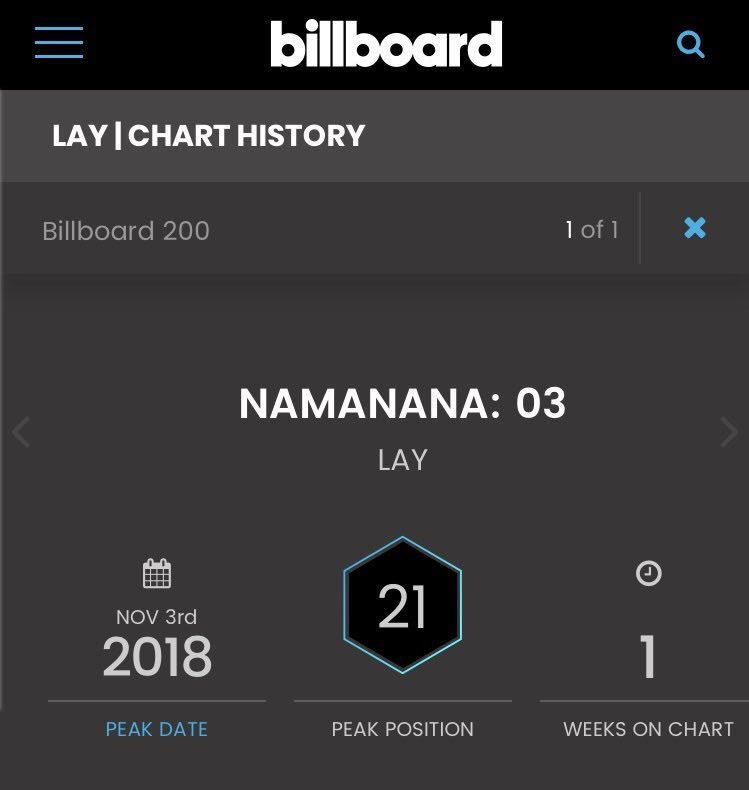
Task: Open the hamburger menu
Action: click(x=59, y=43)
